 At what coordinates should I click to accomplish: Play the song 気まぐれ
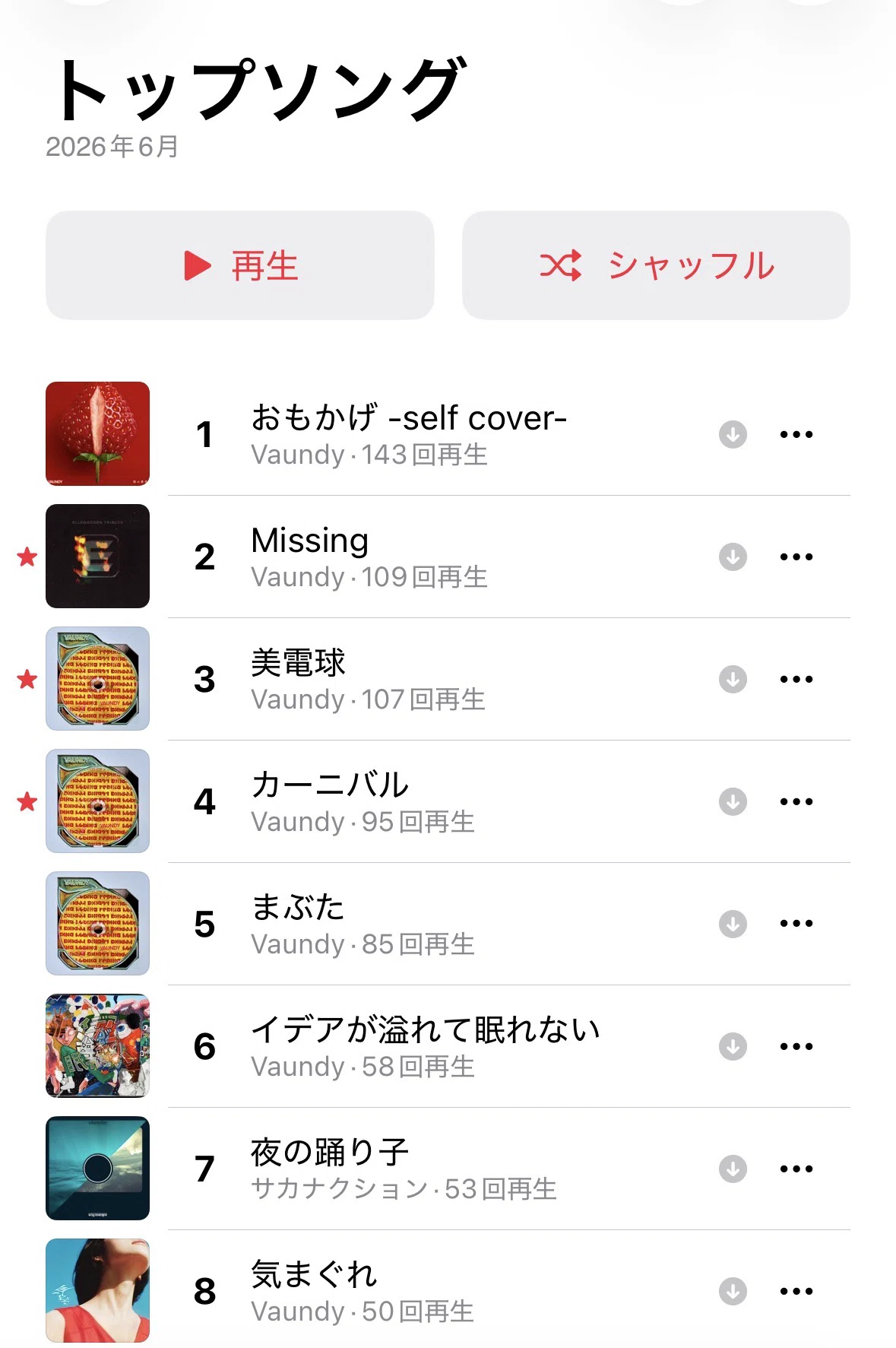[448, 1291]
